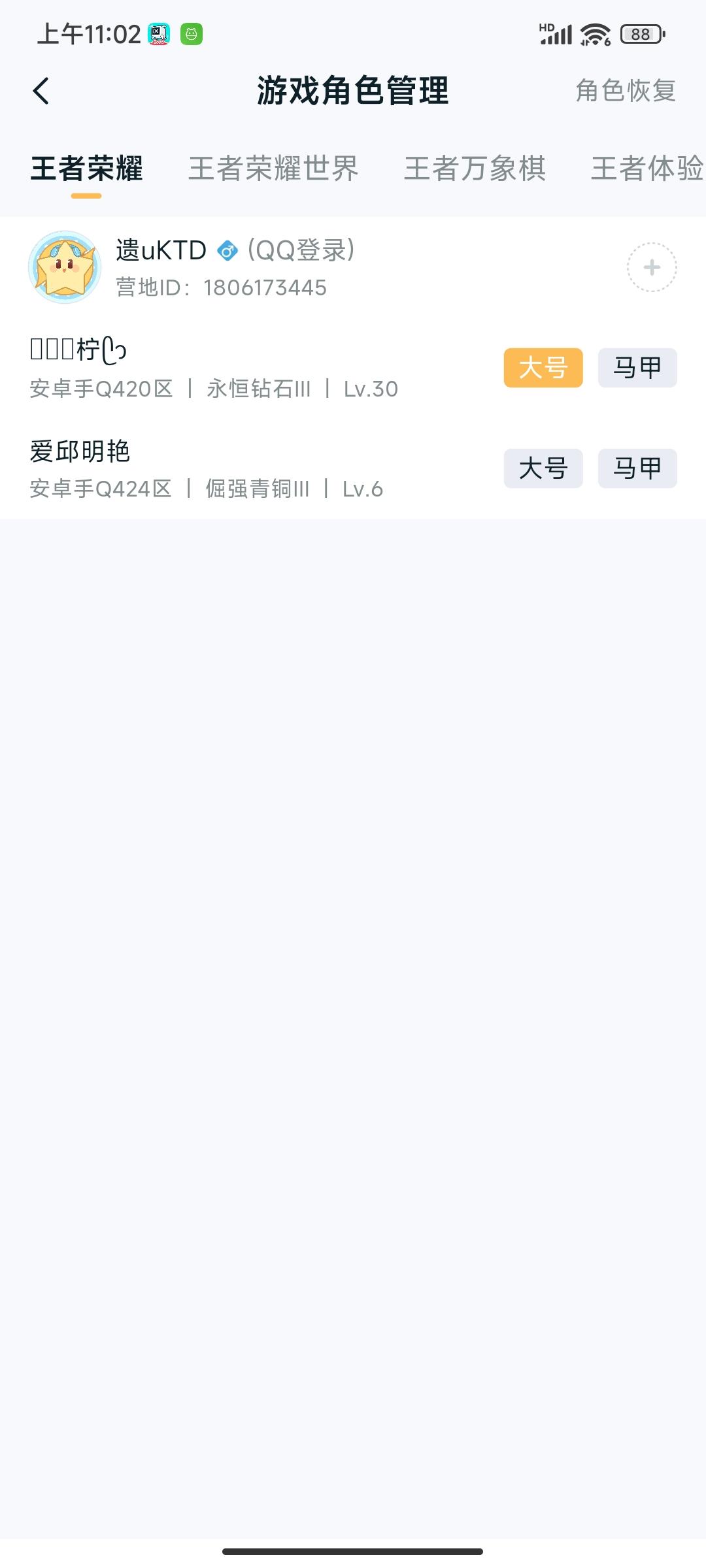The height and width of the screenshot is (1568, 706).
Task: Open the 王者万象棋 tab
Action: [476, 170]
